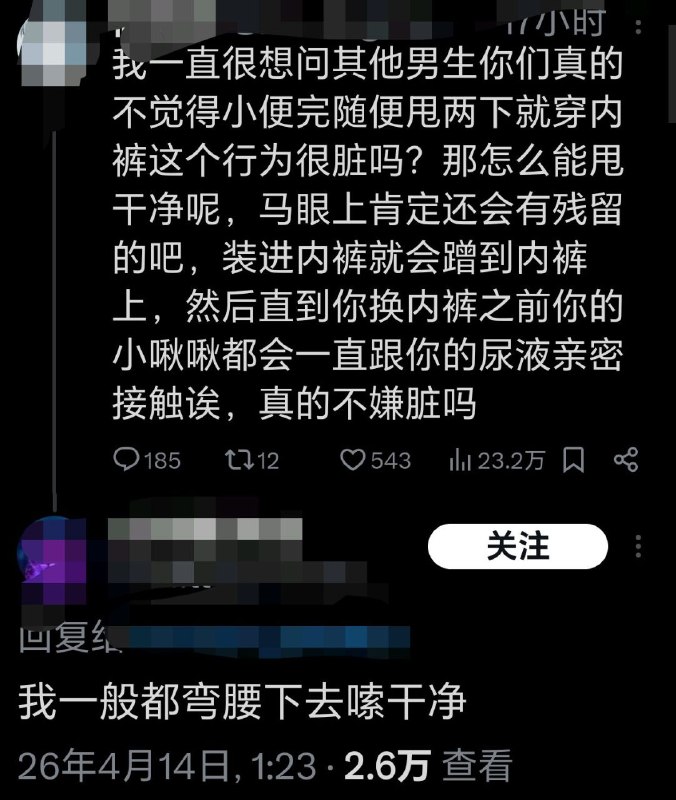View analytics showing 23.2万 views
Screen dimensions: 676x800
point(461,460)
